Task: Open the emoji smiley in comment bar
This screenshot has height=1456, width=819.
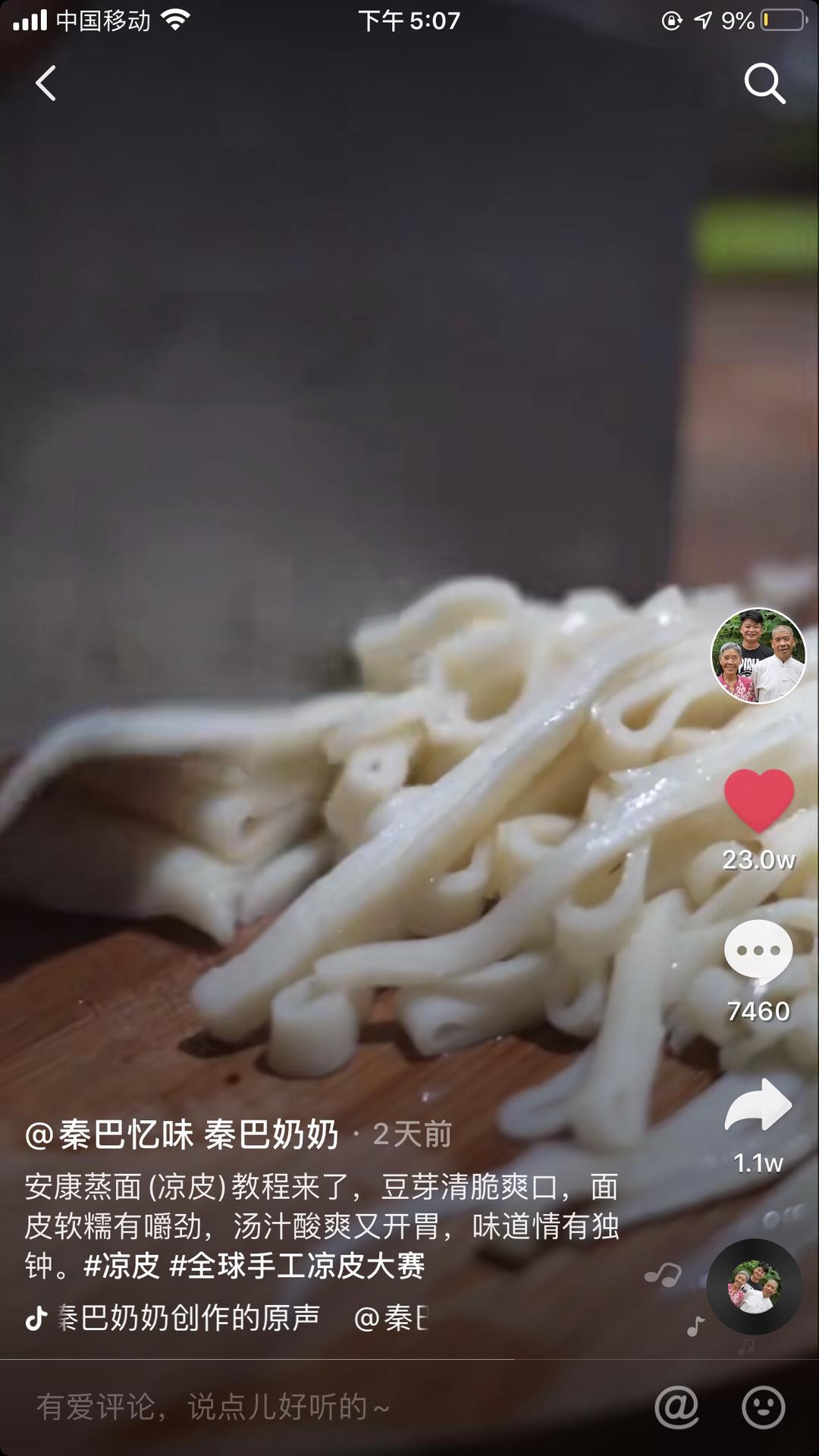Action: (x=763, y=1407)
